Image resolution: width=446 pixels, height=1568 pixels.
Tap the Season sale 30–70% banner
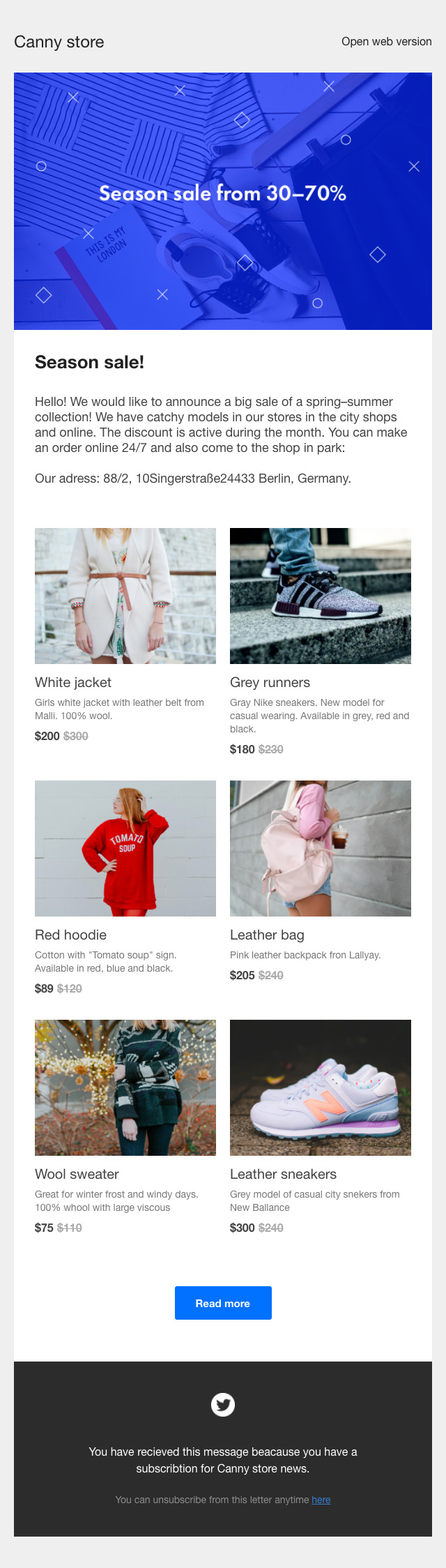point(223,201)
